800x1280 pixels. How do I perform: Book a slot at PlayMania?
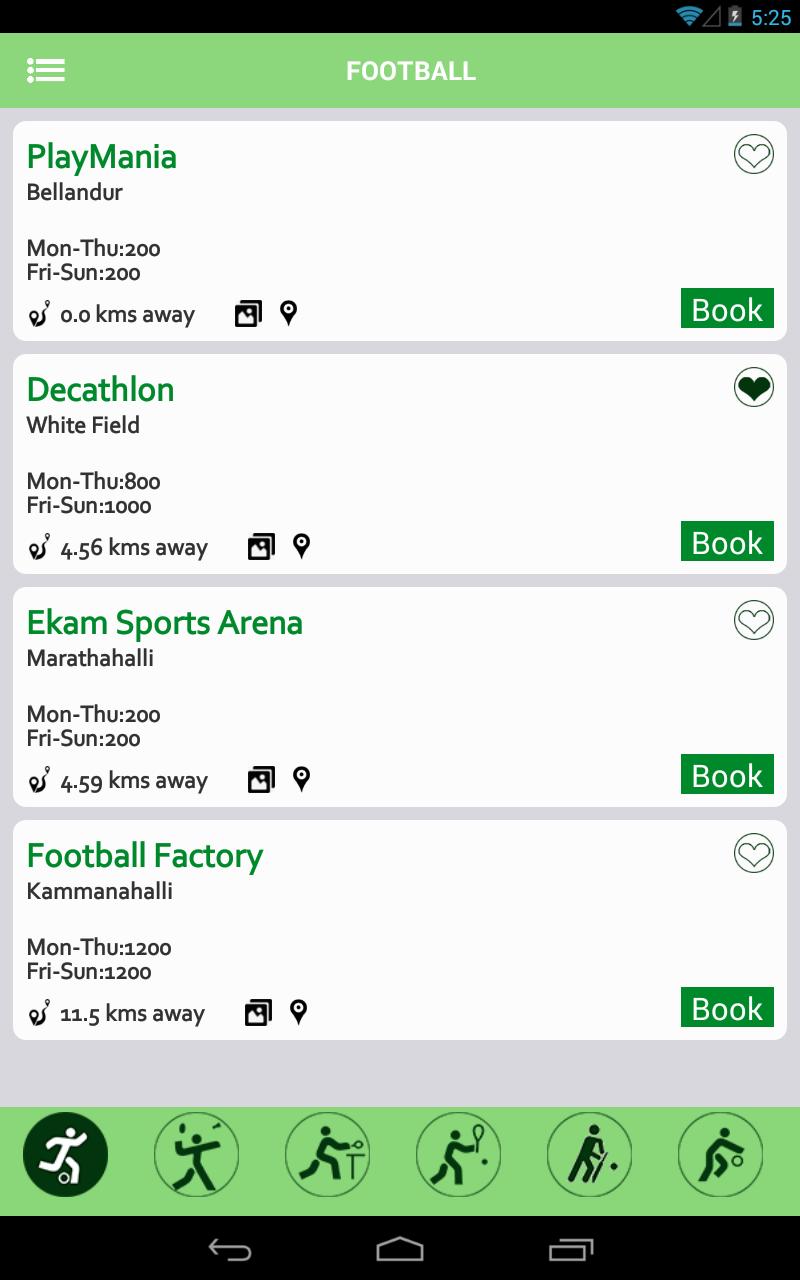tap(727, 308)
